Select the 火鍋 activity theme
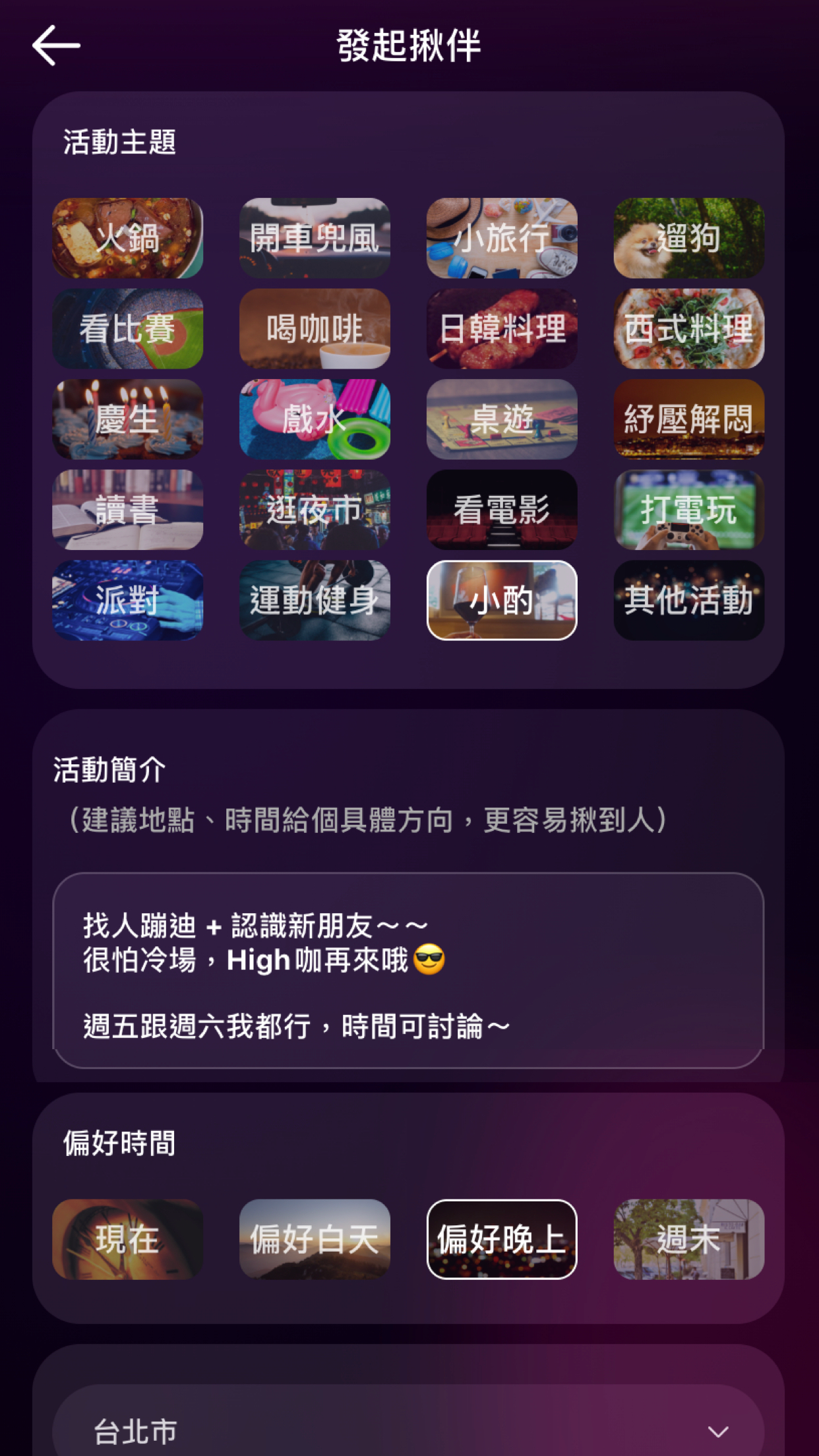Screen dimensions: 819x1456 click(x=127, y=239)
